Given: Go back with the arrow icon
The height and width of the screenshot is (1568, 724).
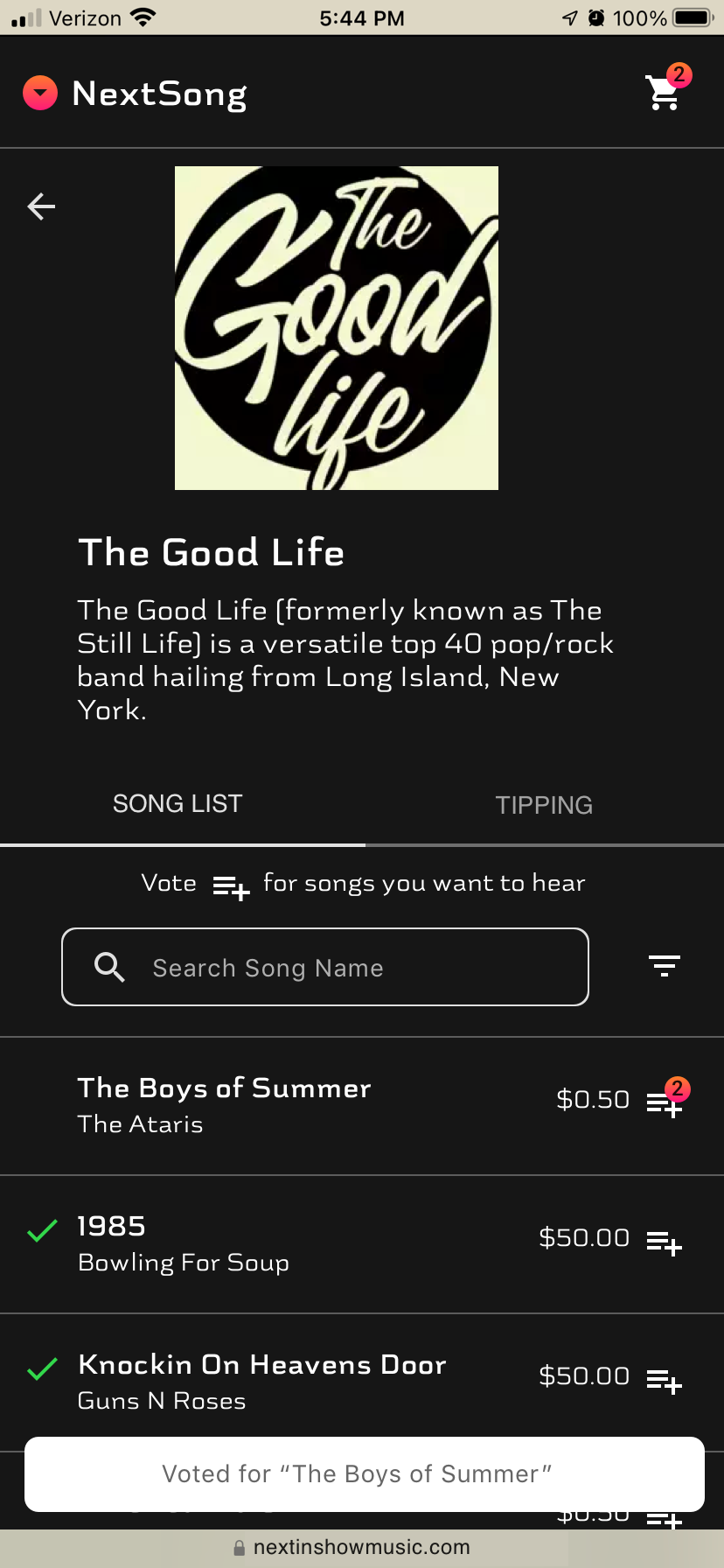Looking at the screenshot, I should coord(41,206).
